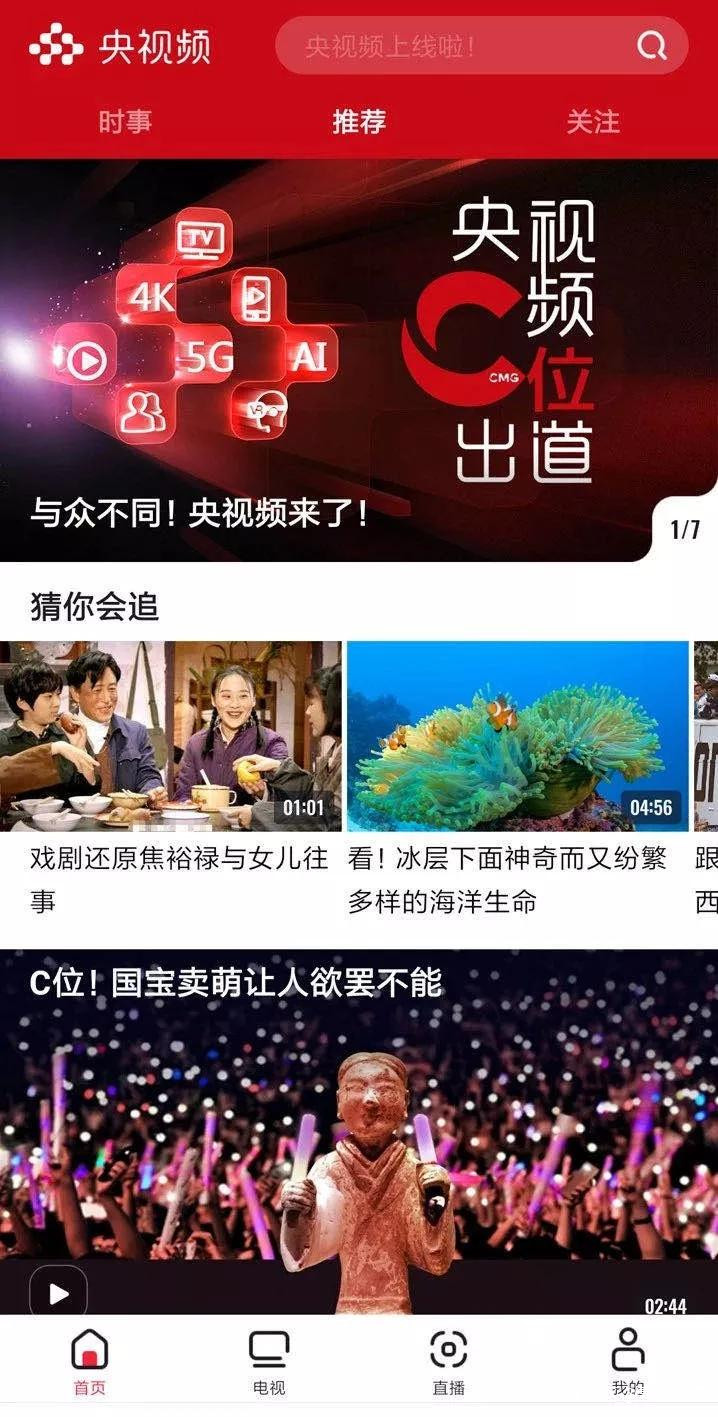
Task: Switch to the 电视 tab
Action: (x=268, y=1361)
